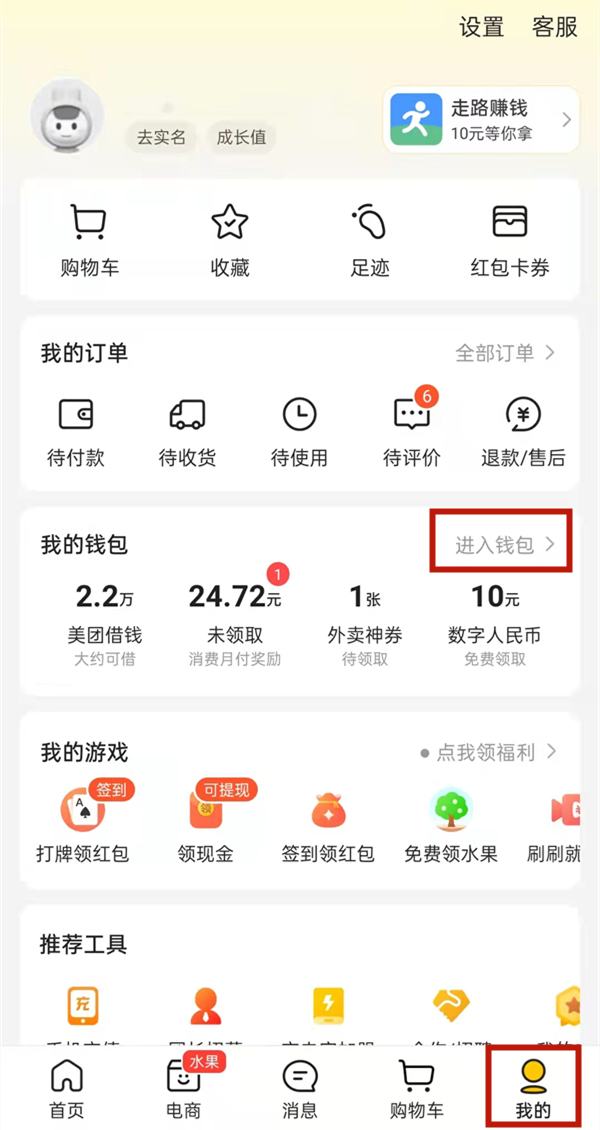
Task: Switch to the 消息 tab
Action: tap(299, 1088)
